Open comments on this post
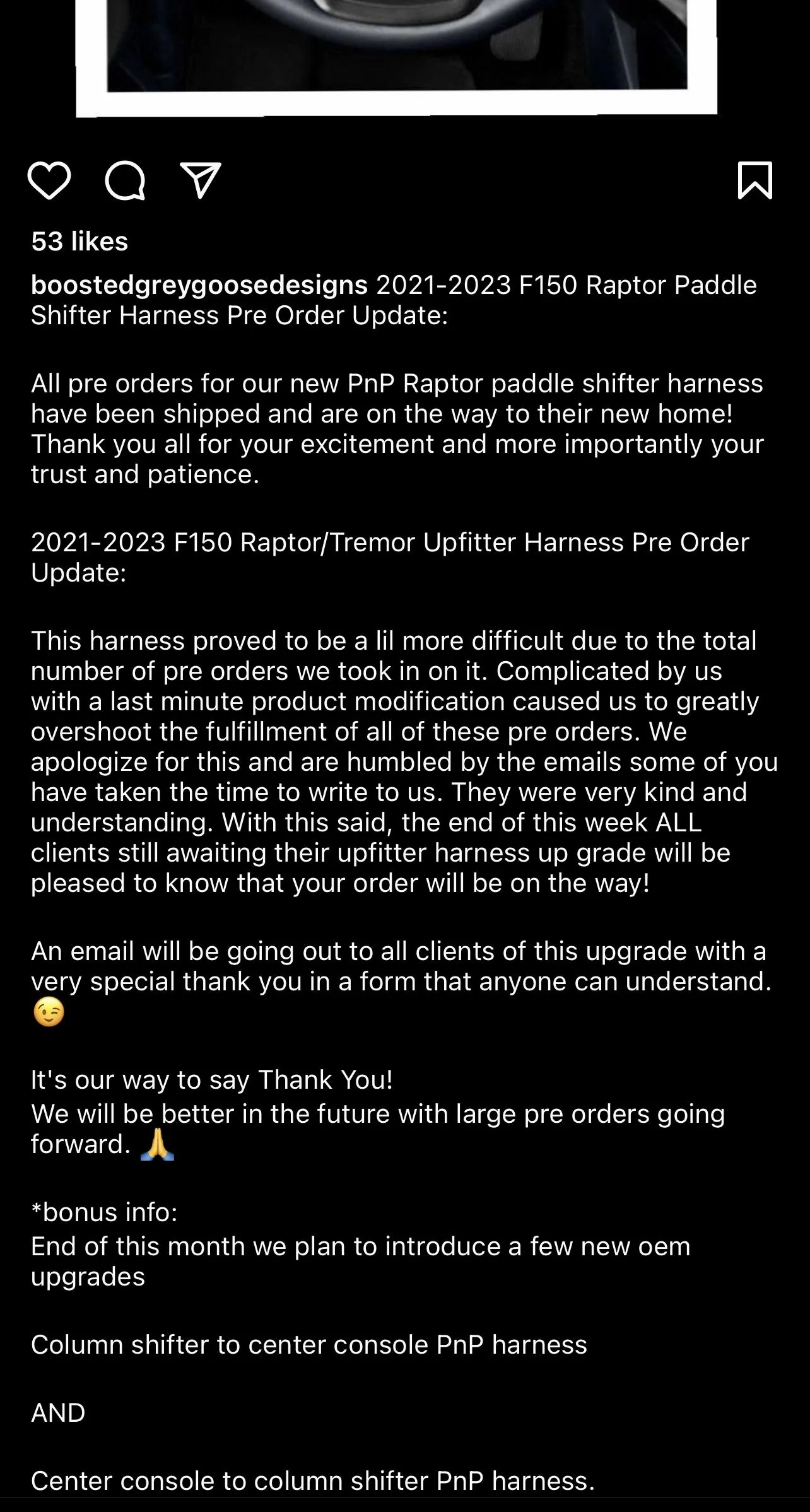The image size is (810, 1512). [x=125, y=181]
